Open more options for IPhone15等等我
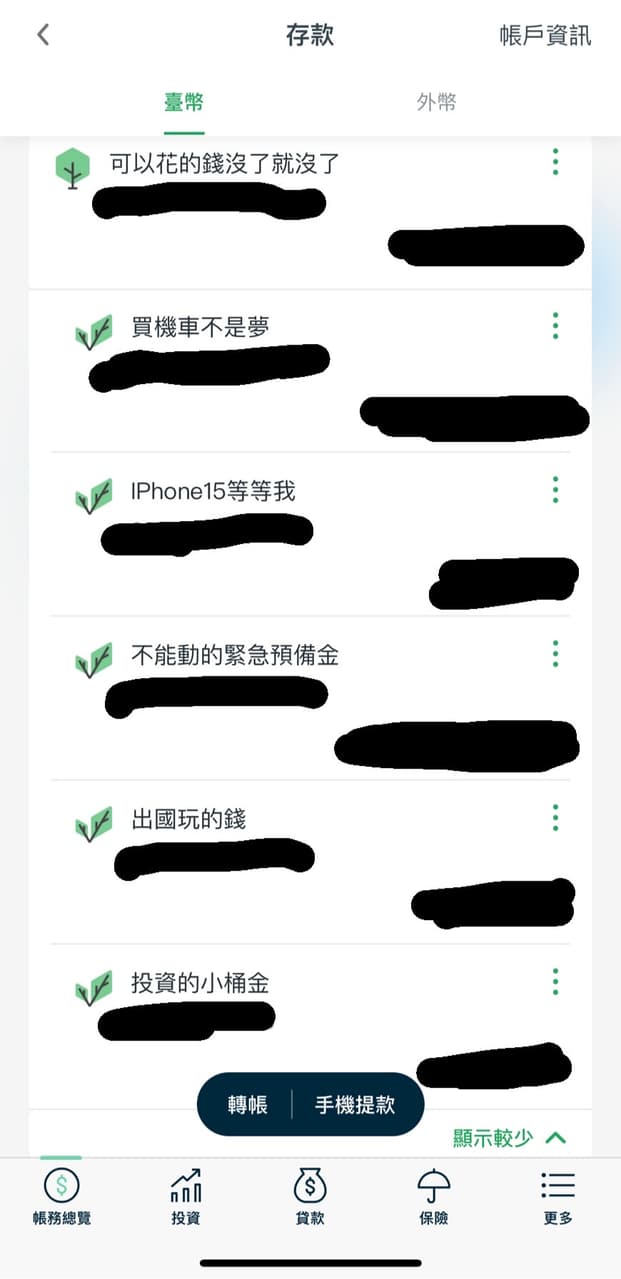 tap(555, 490)
